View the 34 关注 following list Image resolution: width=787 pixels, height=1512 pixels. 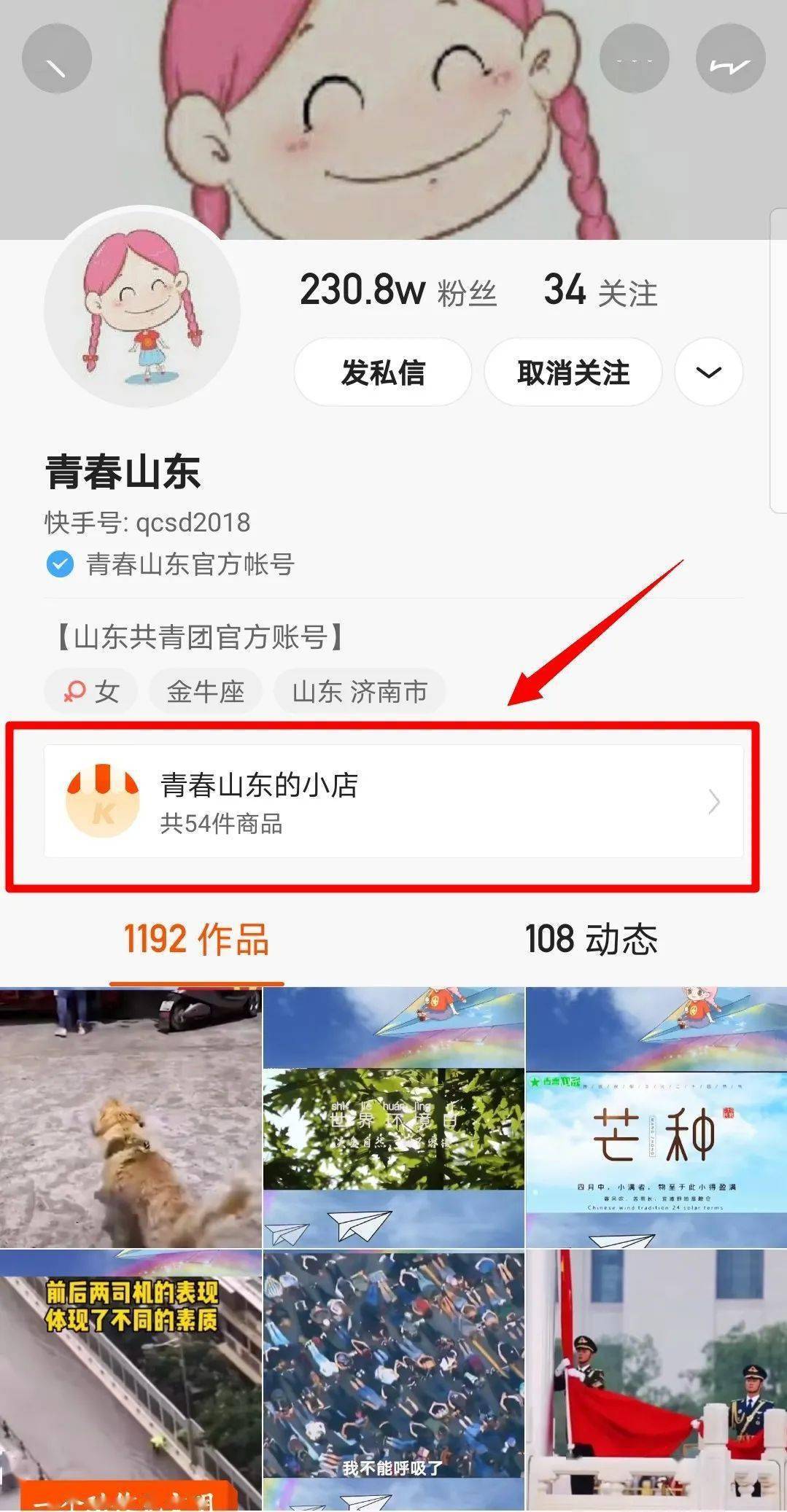tap(600, 291)
